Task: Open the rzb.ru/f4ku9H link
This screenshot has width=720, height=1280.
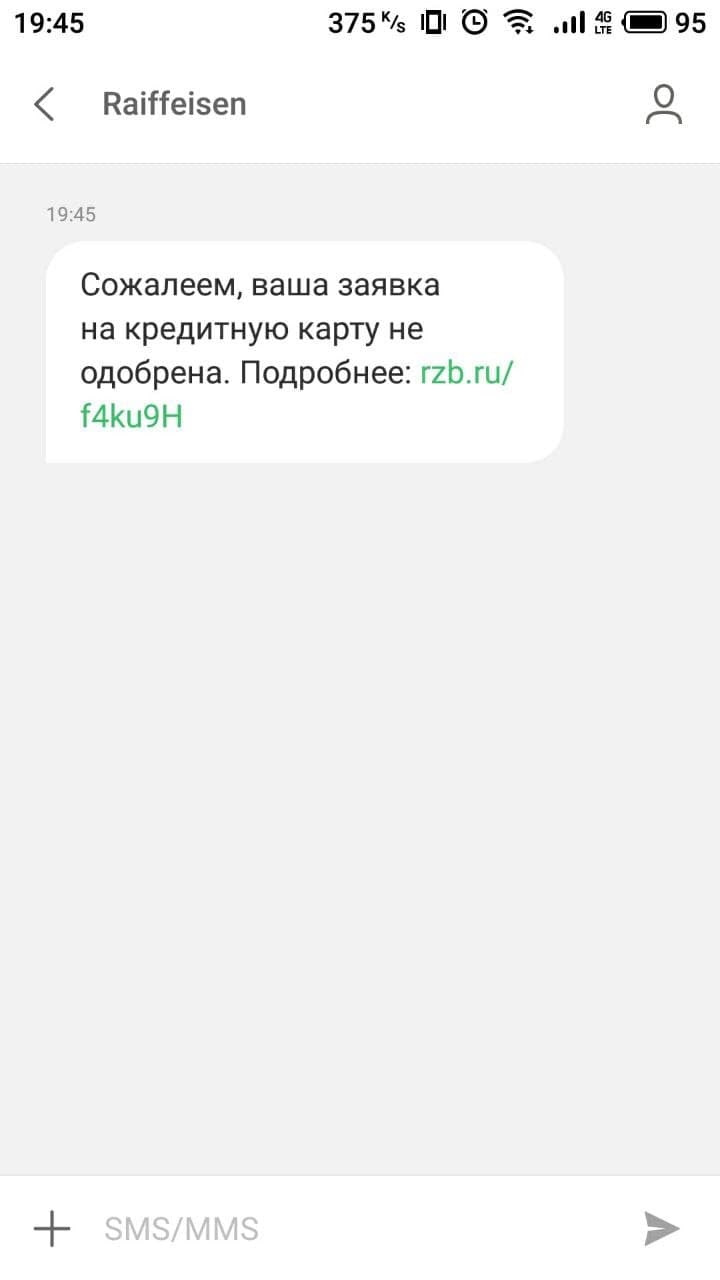Action: click(296, 394)
